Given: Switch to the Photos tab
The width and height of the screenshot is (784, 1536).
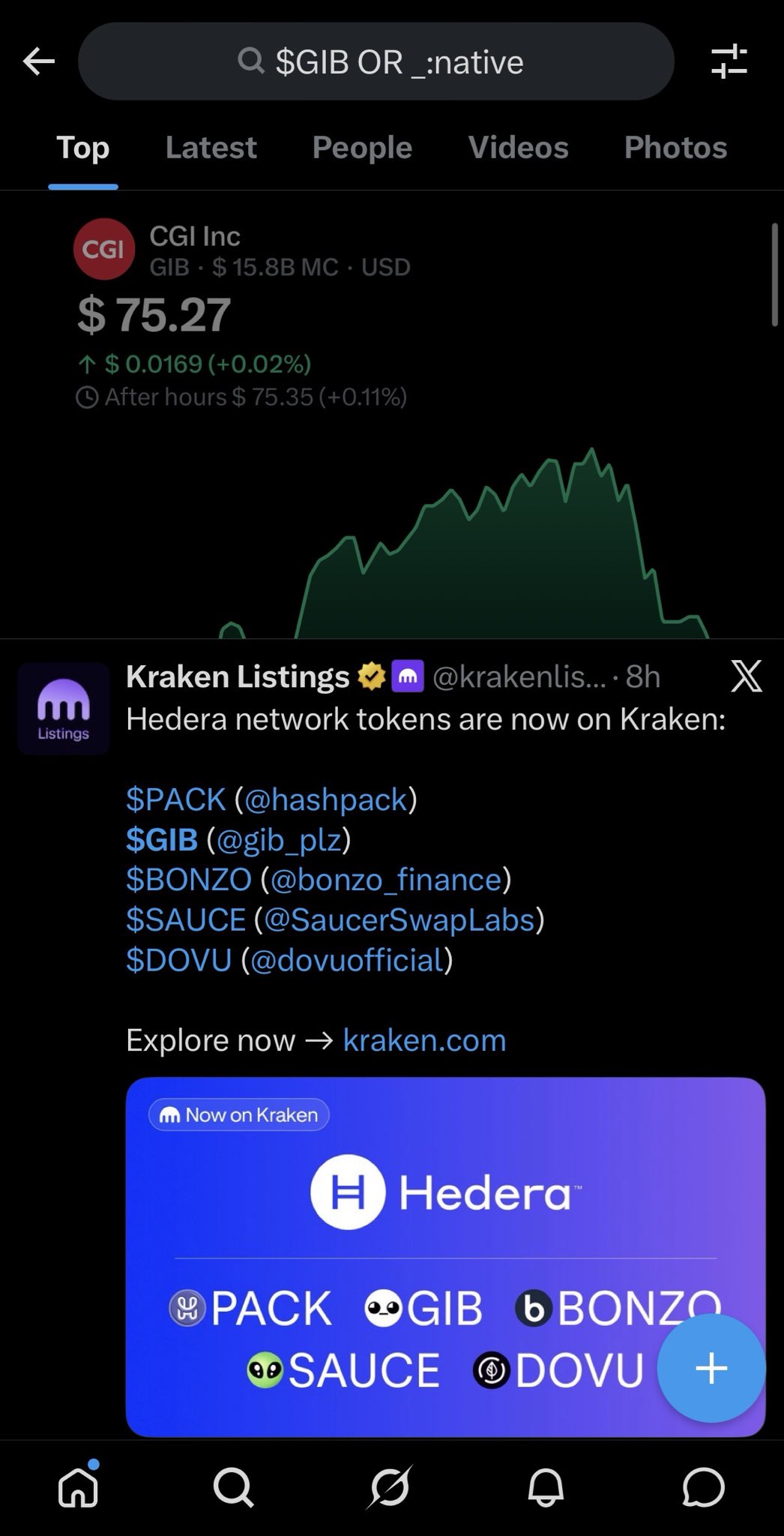Looking at the screenshot, I should pyautogui.click(x=675, y=148).
